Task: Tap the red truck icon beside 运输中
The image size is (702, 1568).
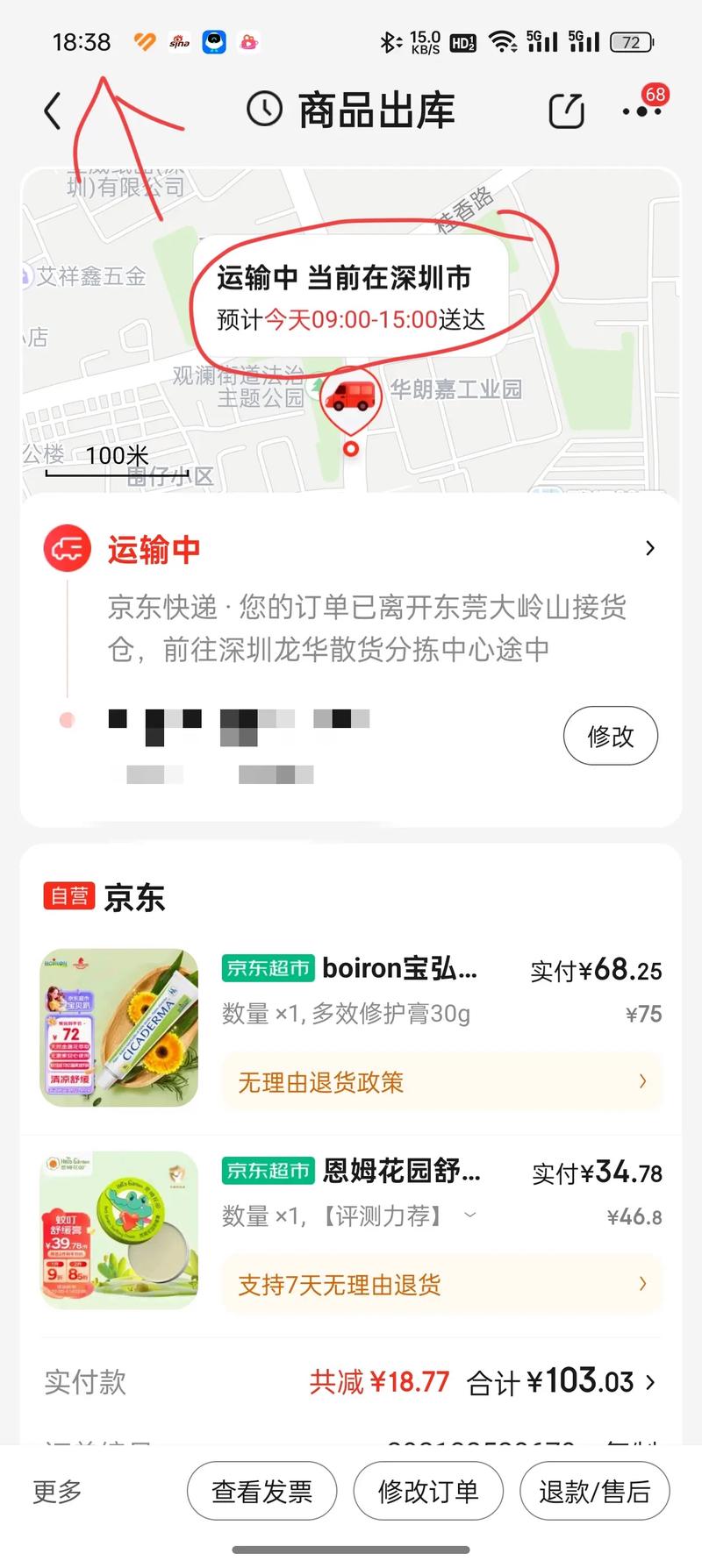Action: [x=68, y=546]
